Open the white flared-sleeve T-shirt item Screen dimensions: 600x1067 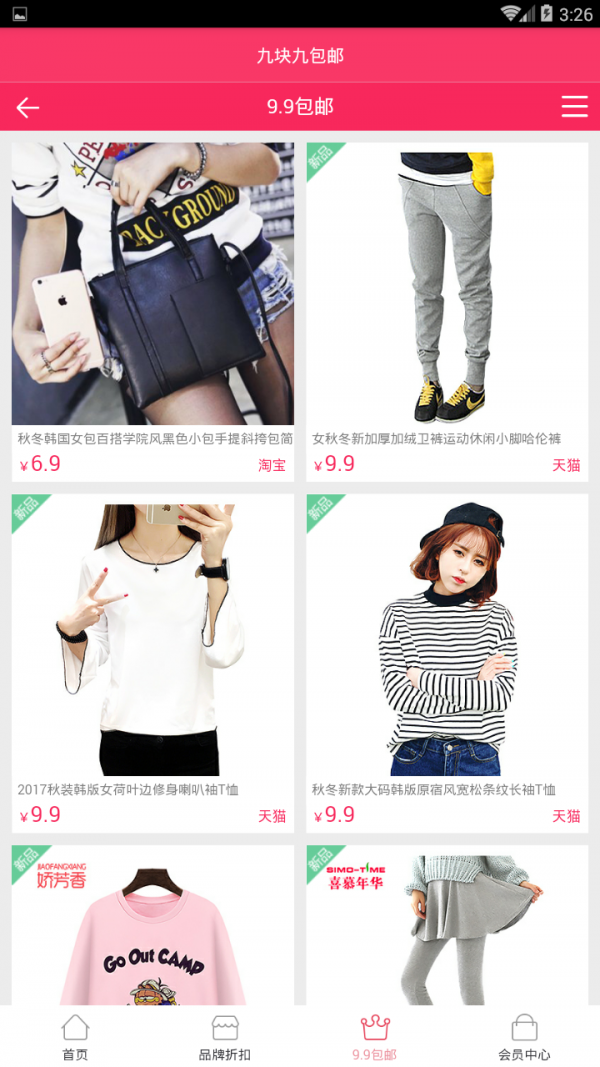pyautogui.click(x=153, y=640)
